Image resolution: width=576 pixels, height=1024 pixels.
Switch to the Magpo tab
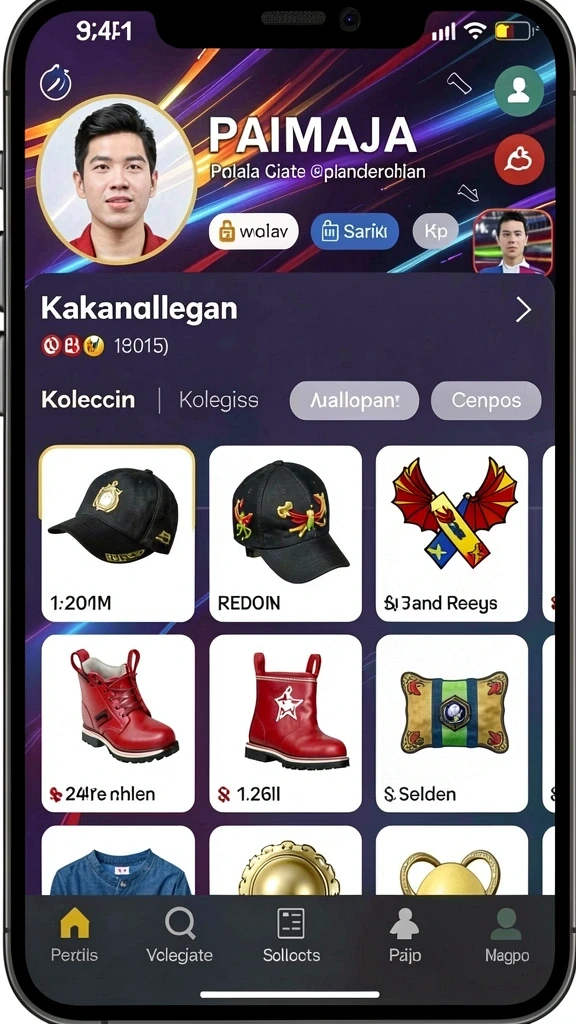tap(507, 936)
